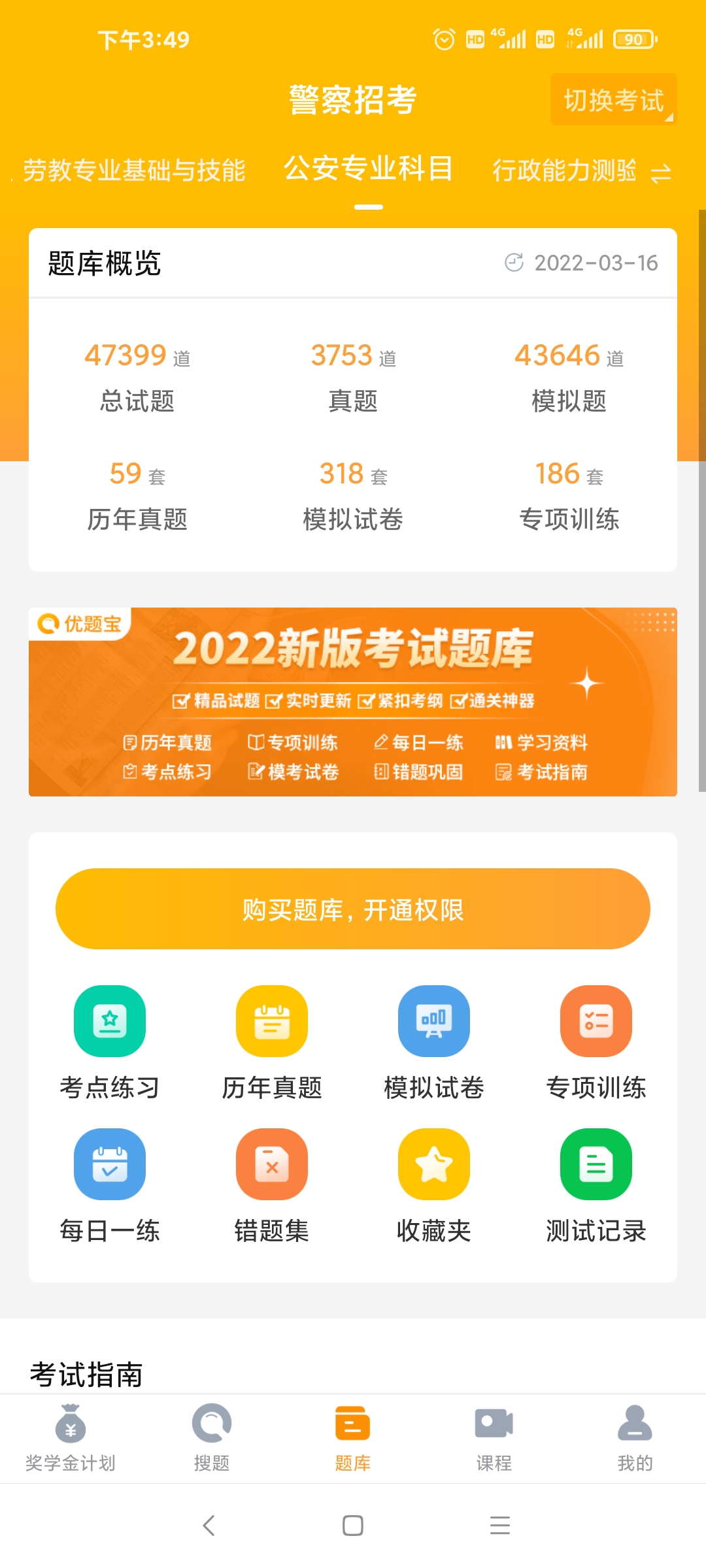The image size is (706, 1568).
Task: Open the 切换考试 exam switcher
Action: click(x=614, y=100)
